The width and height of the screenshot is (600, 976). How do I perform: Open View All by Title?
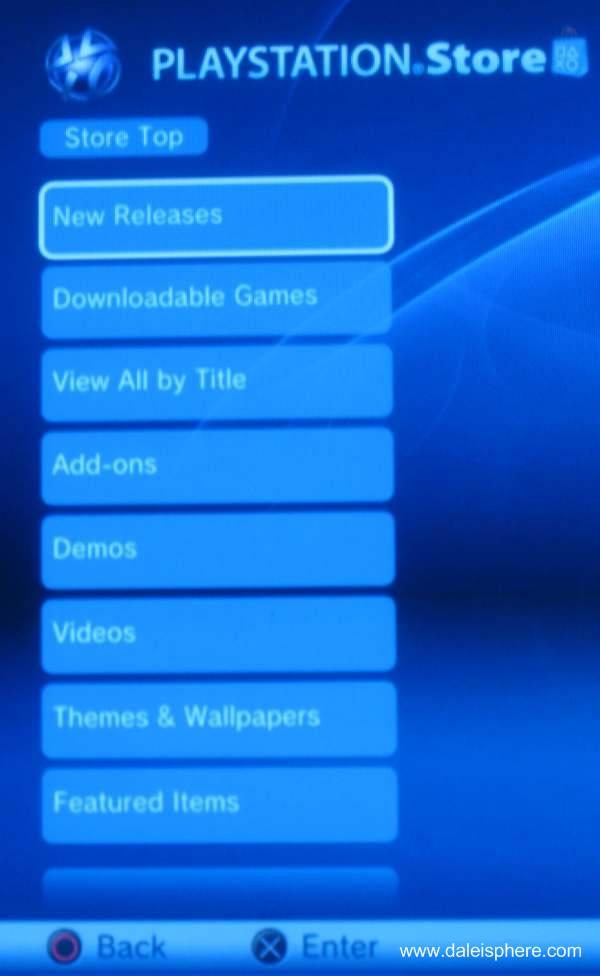coord(217,382)
